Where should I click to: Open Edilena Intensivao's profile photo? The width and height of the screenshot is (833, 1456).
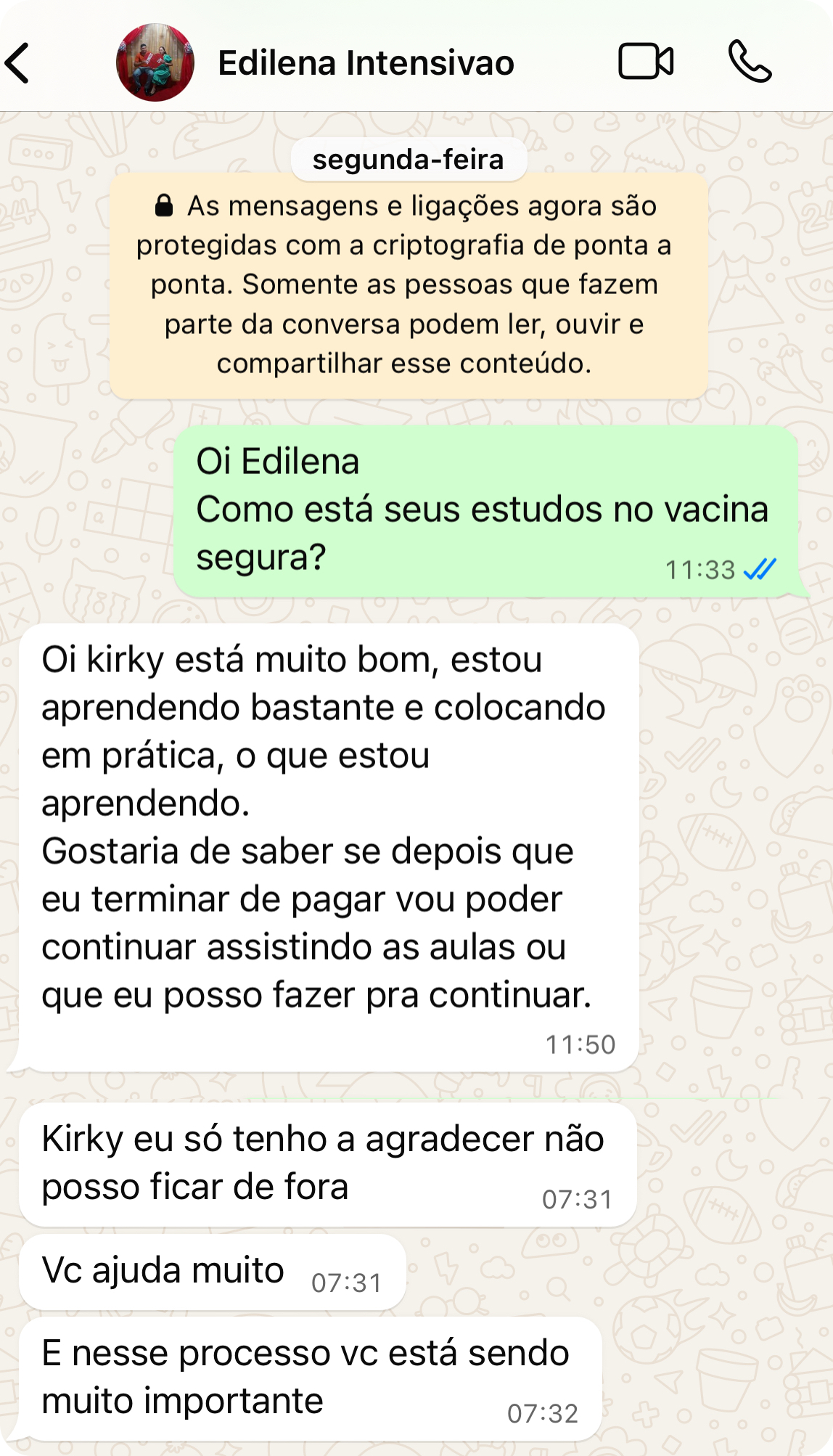click(x=155, y=63)
